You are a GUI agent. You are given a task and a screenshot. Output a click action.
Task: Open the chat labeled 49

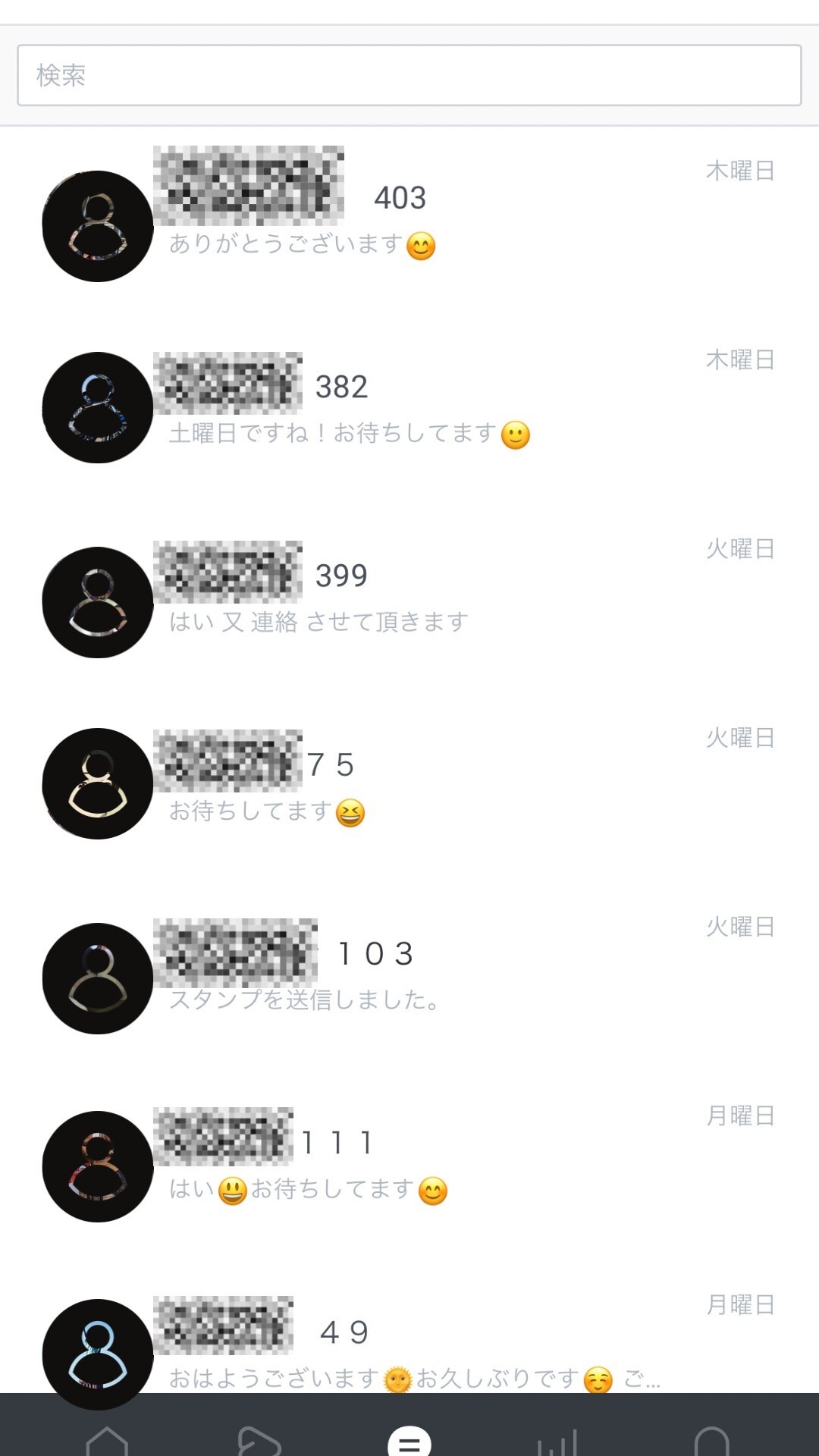tap(409, 1351)
